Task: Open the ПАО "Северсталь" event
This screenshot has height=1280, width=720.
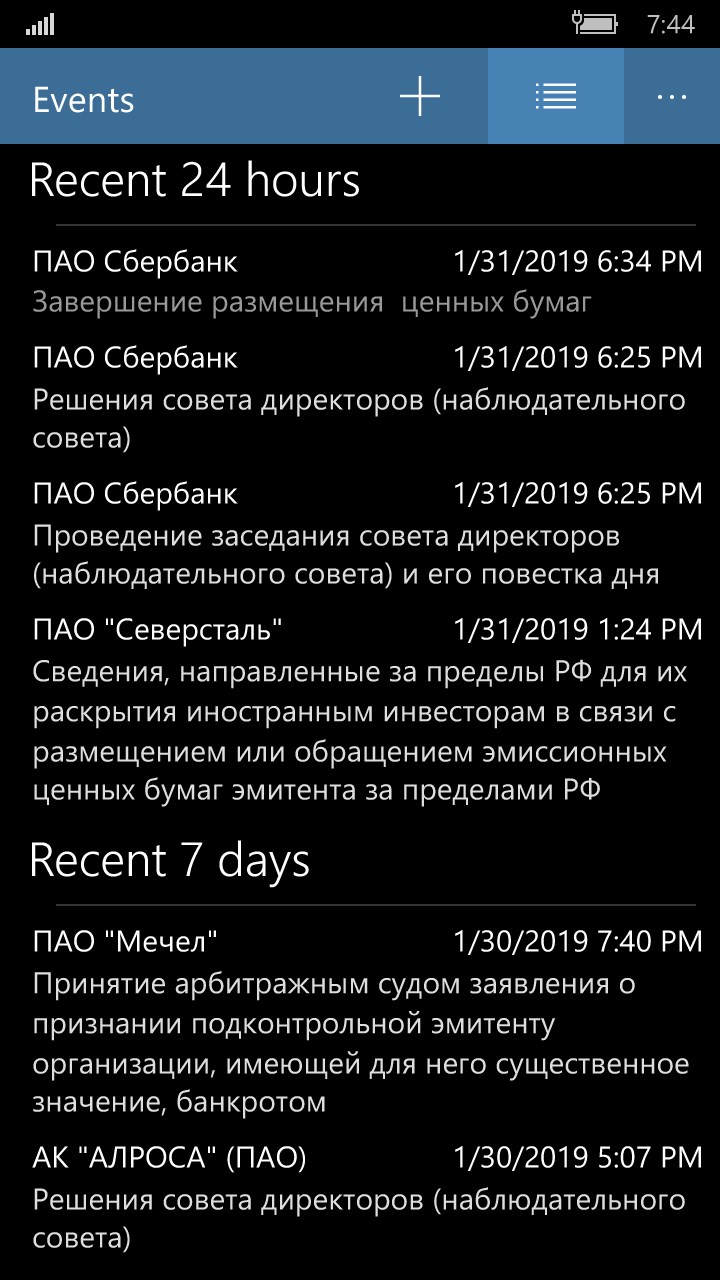Action: click(x=366, y=710)
